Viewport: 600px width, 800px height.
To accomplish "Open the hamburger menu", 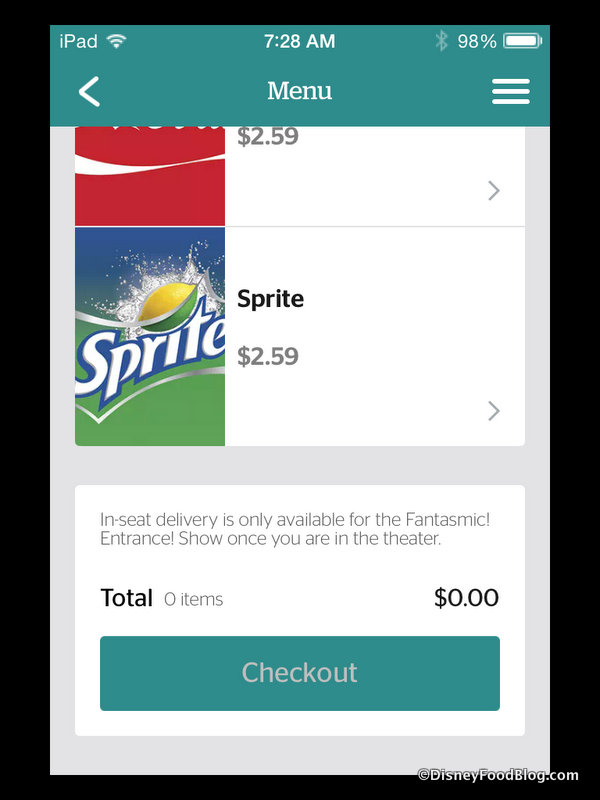I will click(510, 92).
